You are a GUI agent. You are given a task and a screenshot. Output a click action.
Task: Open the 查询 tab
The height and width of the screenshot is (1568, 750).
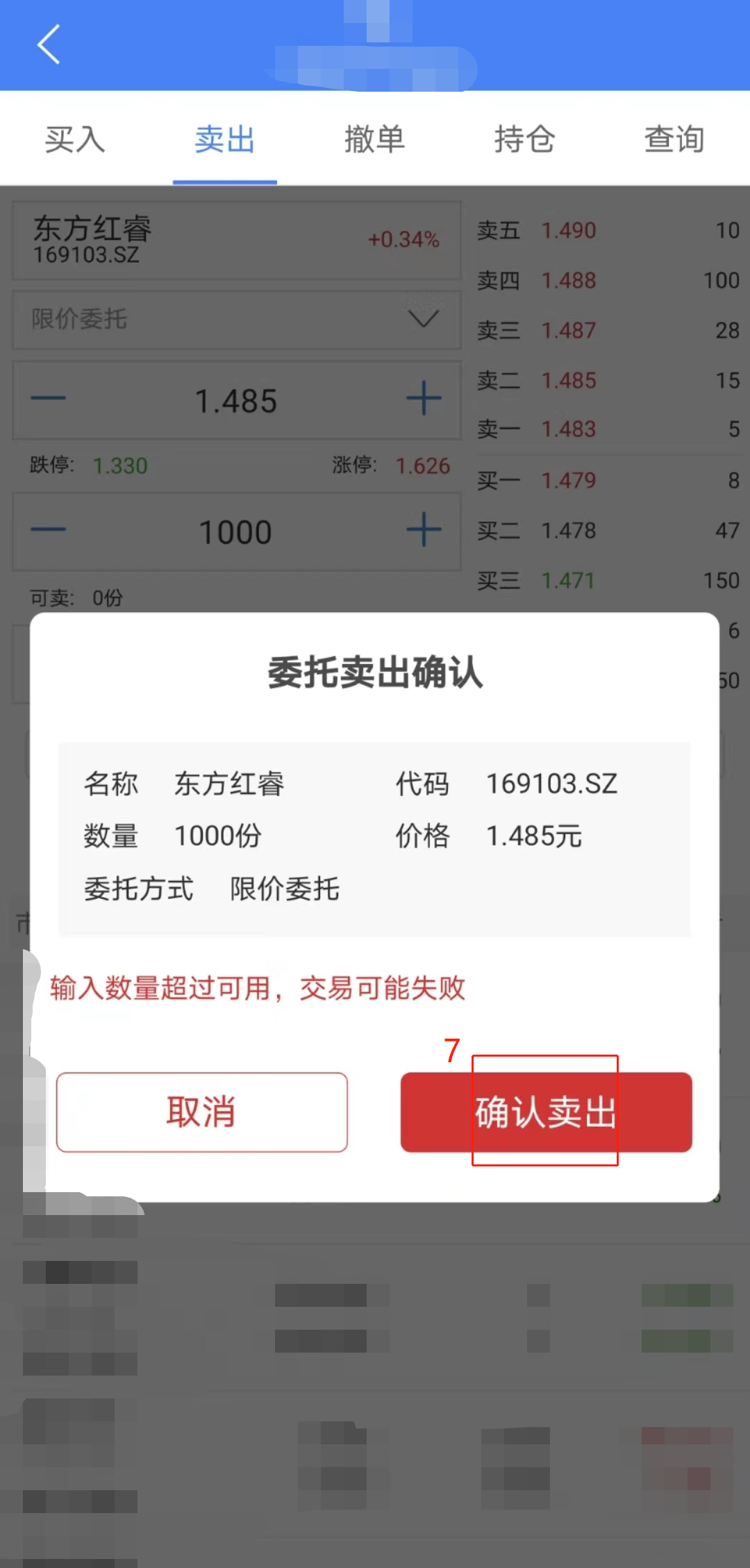[x=674, y=139]
